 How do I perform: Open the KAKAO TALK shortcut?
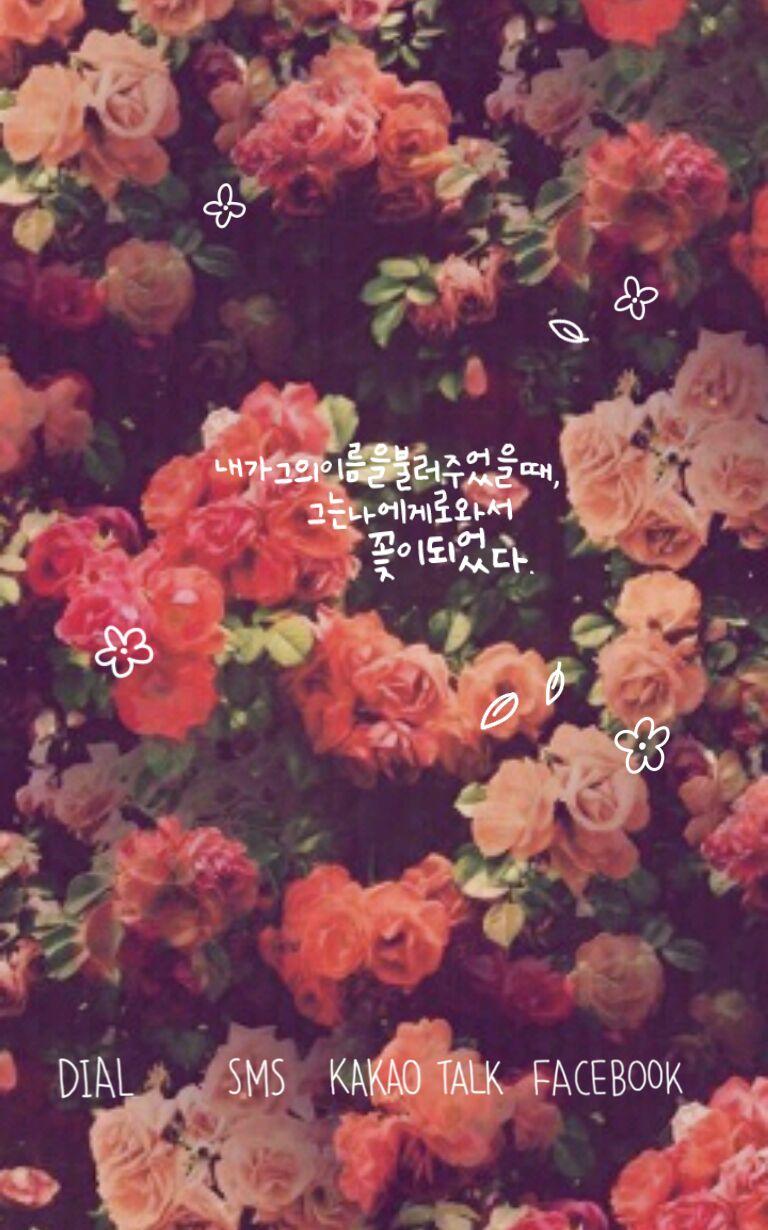415,1080
